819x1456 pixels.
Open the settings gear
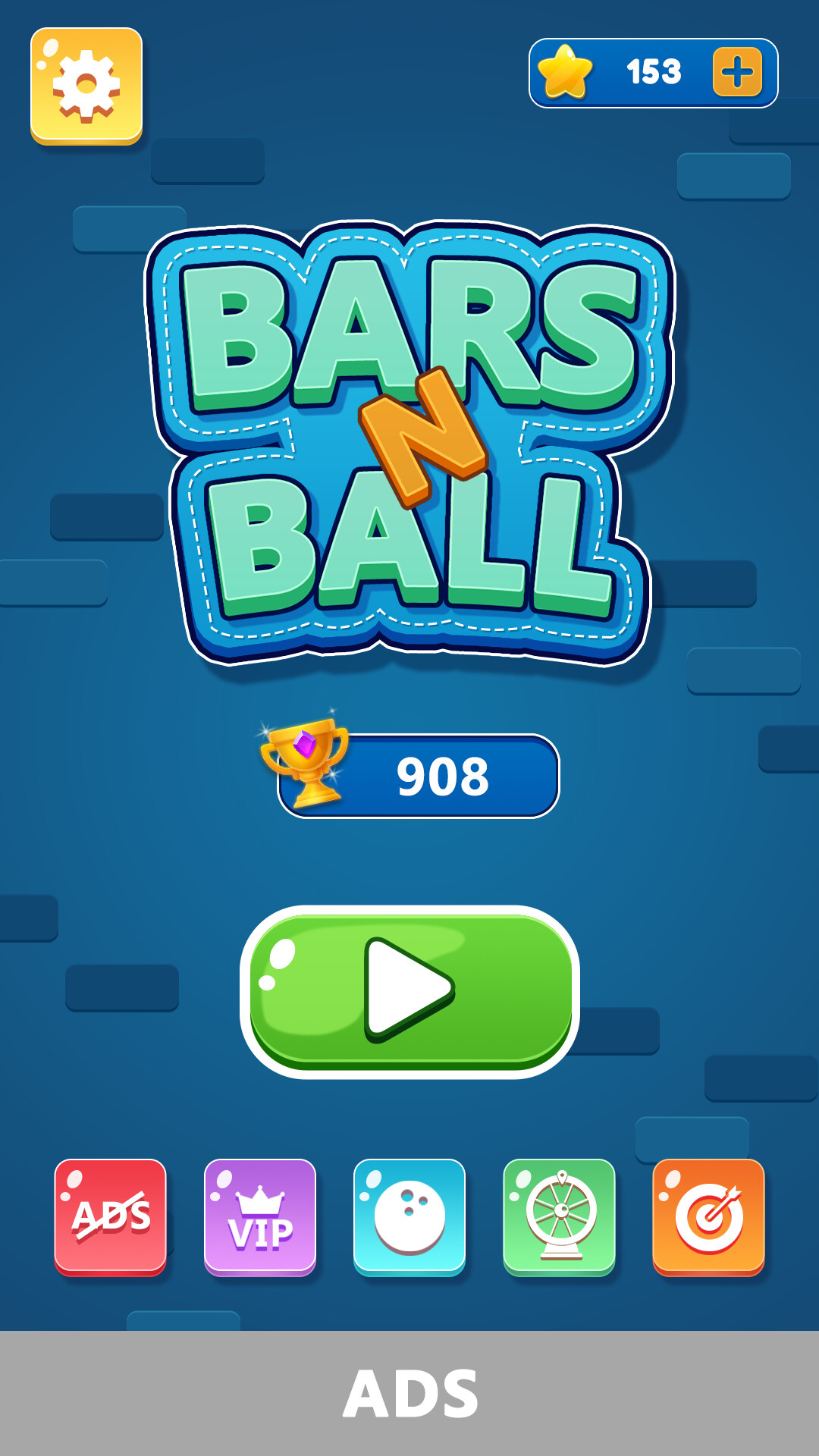pyautogui.click(x=86, y=85)
